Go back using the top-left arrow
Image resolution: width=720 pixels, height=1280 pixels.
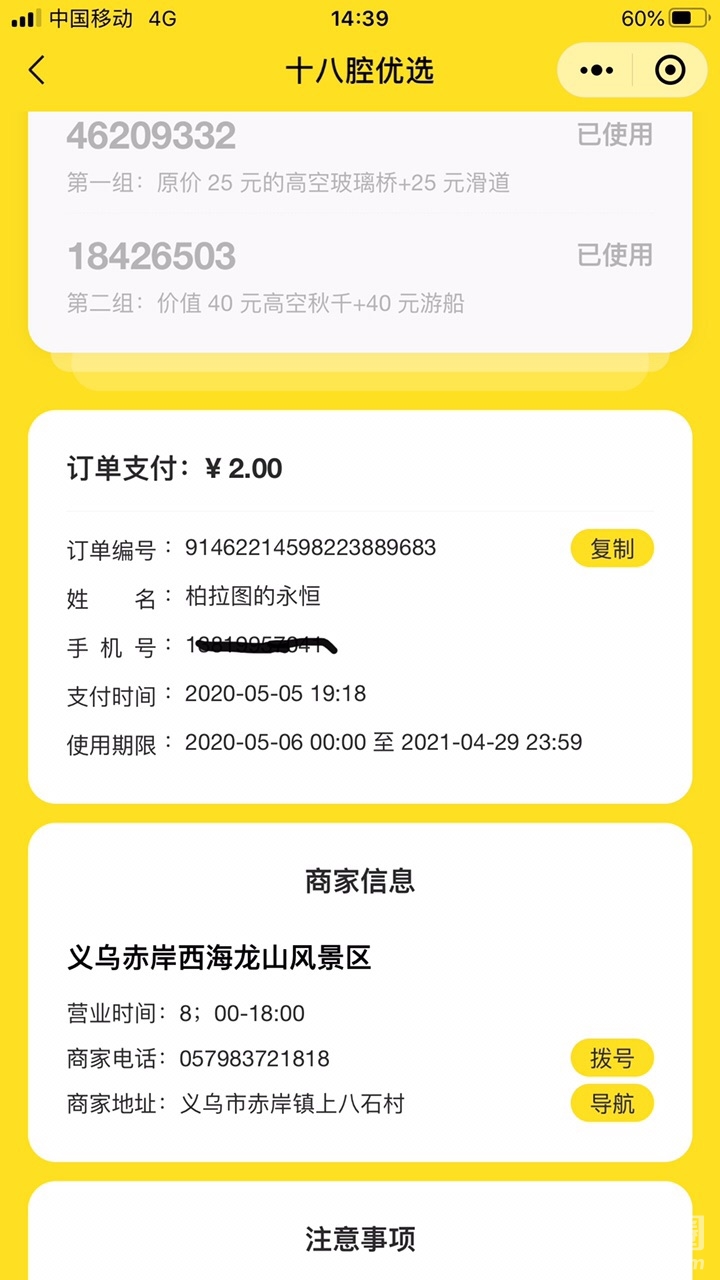tap(37, 70)
